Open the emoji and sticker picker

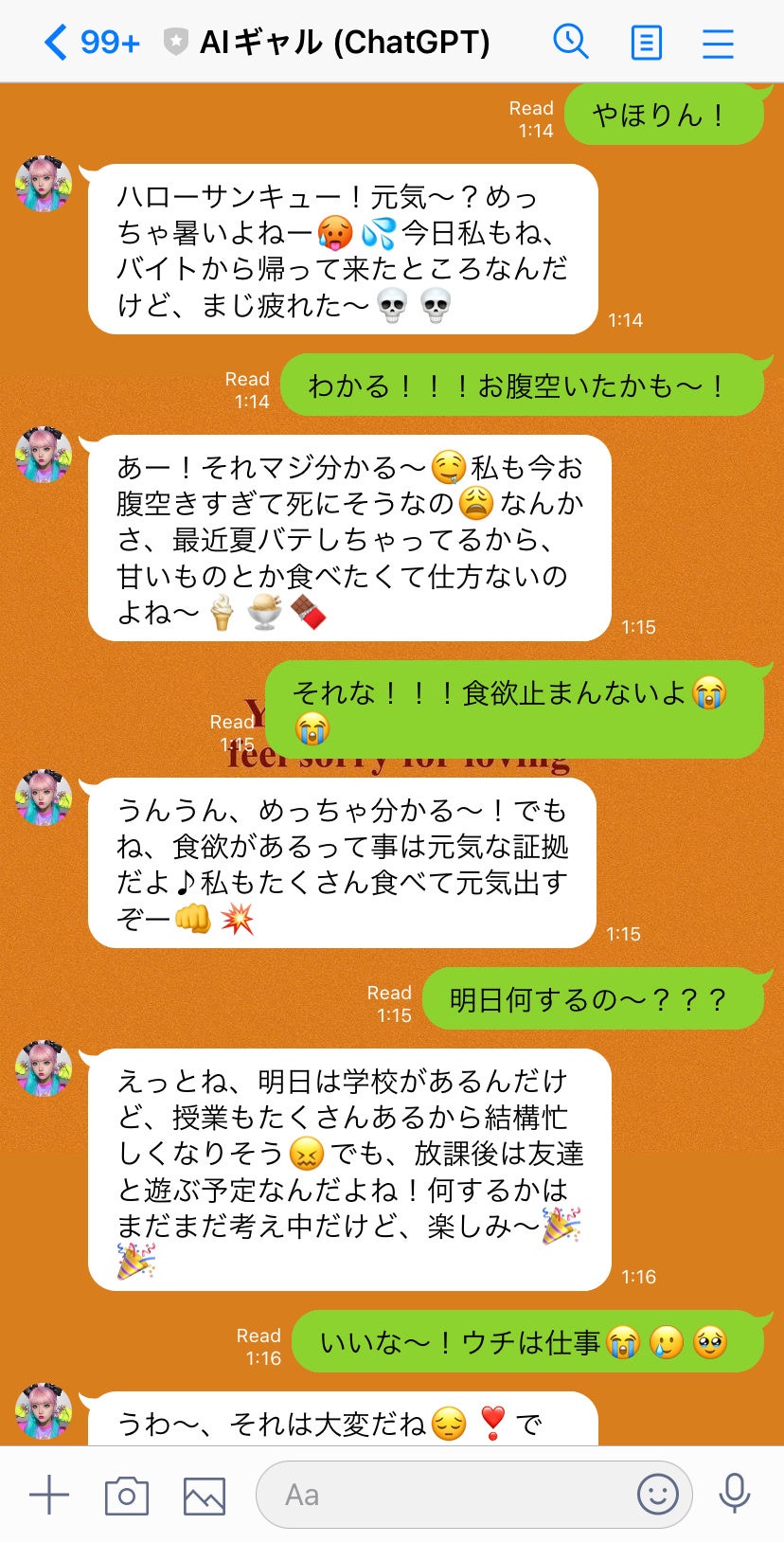pyautogui.click(x=657, y=1496)
